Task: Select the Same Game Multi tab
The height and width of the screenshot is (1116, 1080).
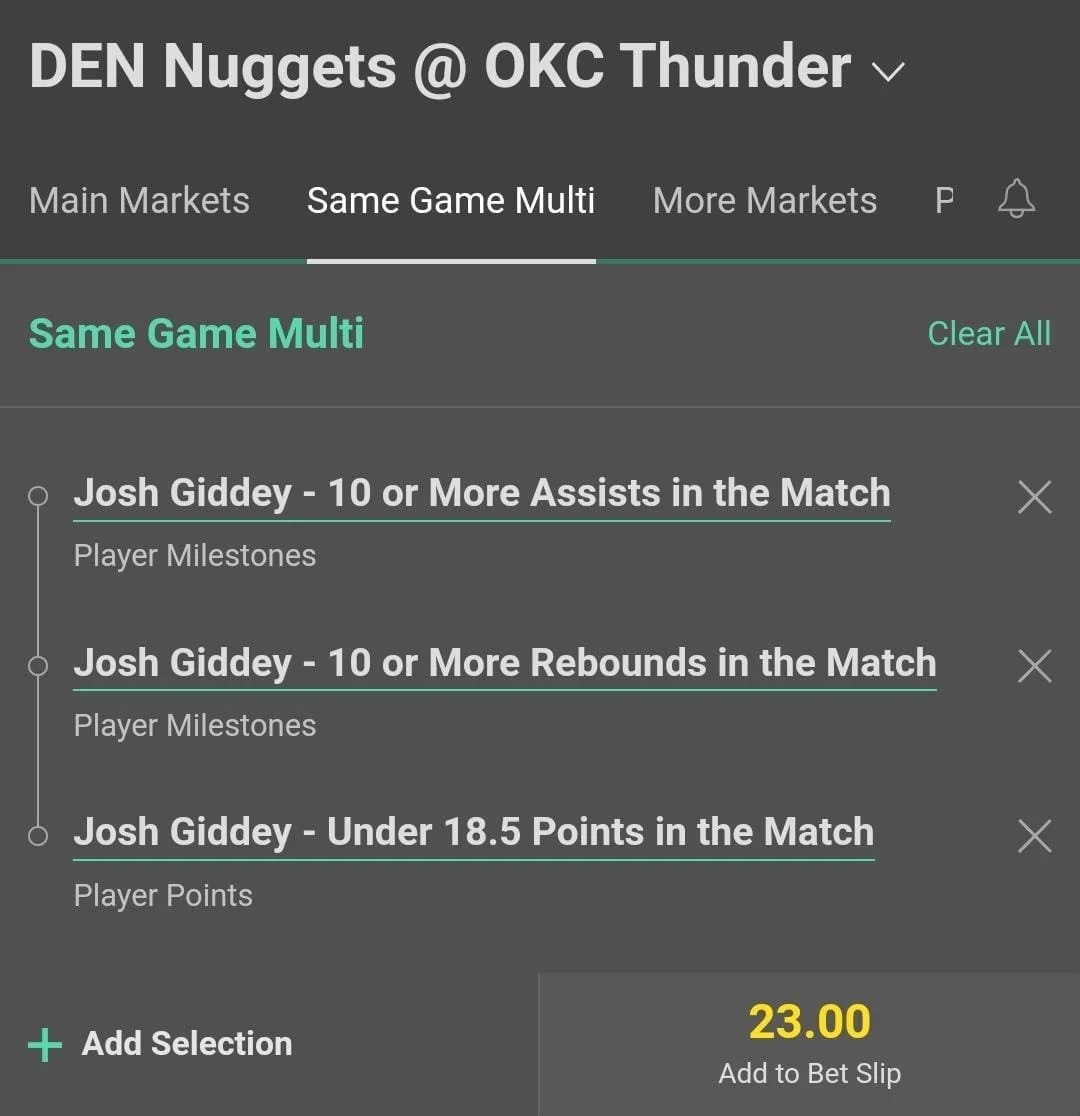Action: pos(451,201)
